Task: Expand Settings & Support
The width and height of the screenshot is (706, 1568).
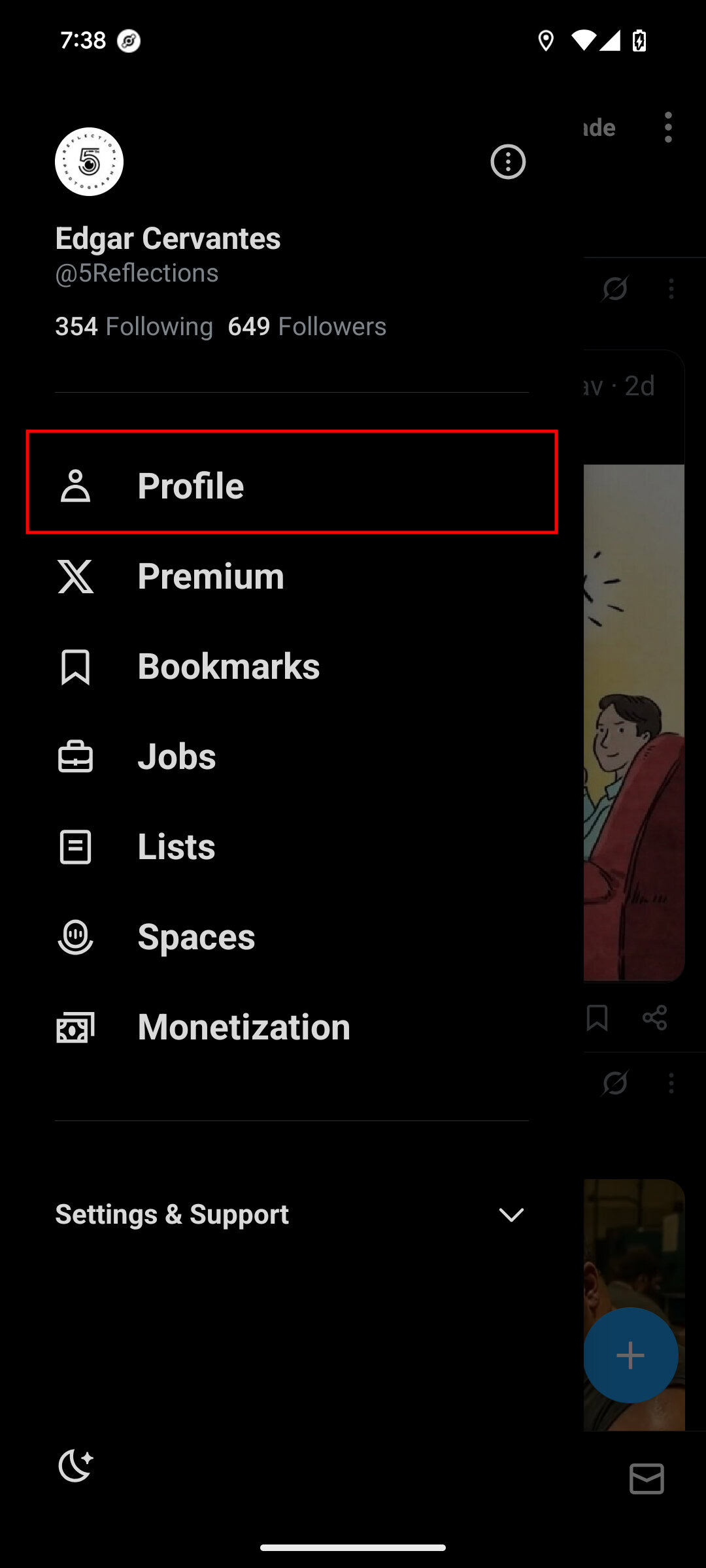Action: tap(291, 1215)
